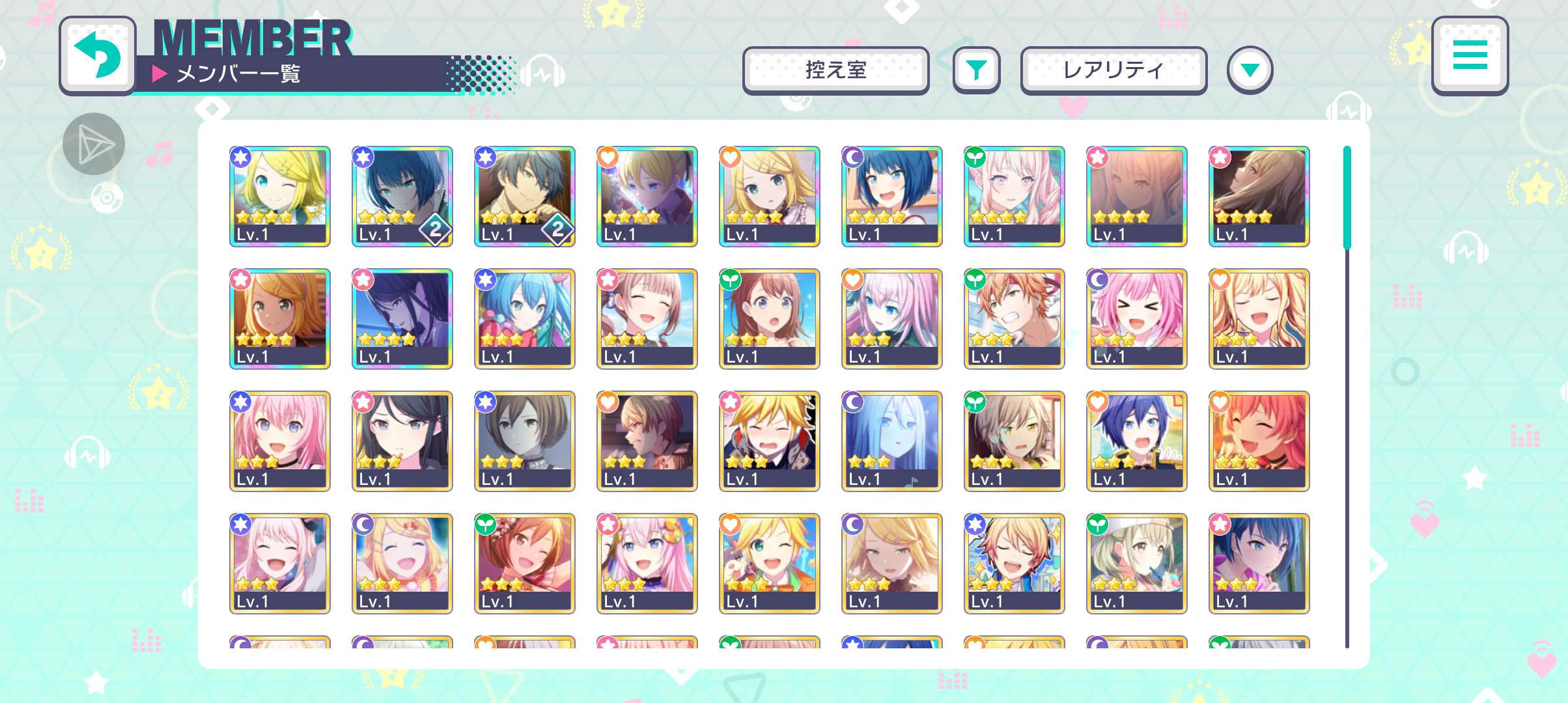
Task: Select pale blue-haired girl with moon icon
Action: tap(892, 441)
